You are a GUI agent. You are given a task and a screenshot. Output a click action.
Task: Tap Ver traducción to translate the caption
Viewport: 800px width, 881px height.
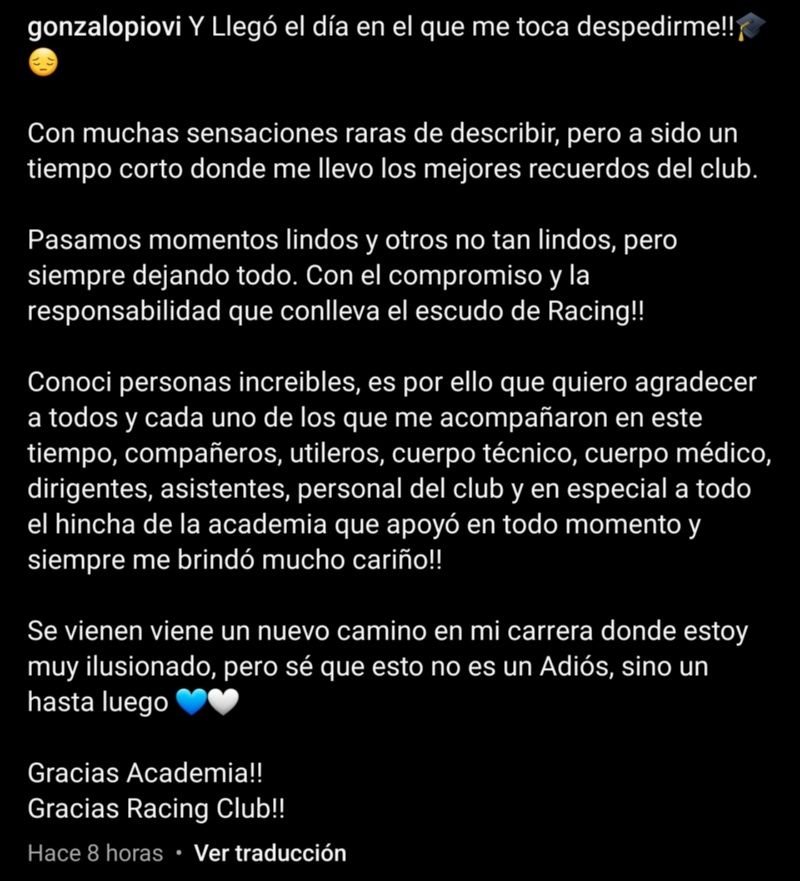(x=270, y=853)
